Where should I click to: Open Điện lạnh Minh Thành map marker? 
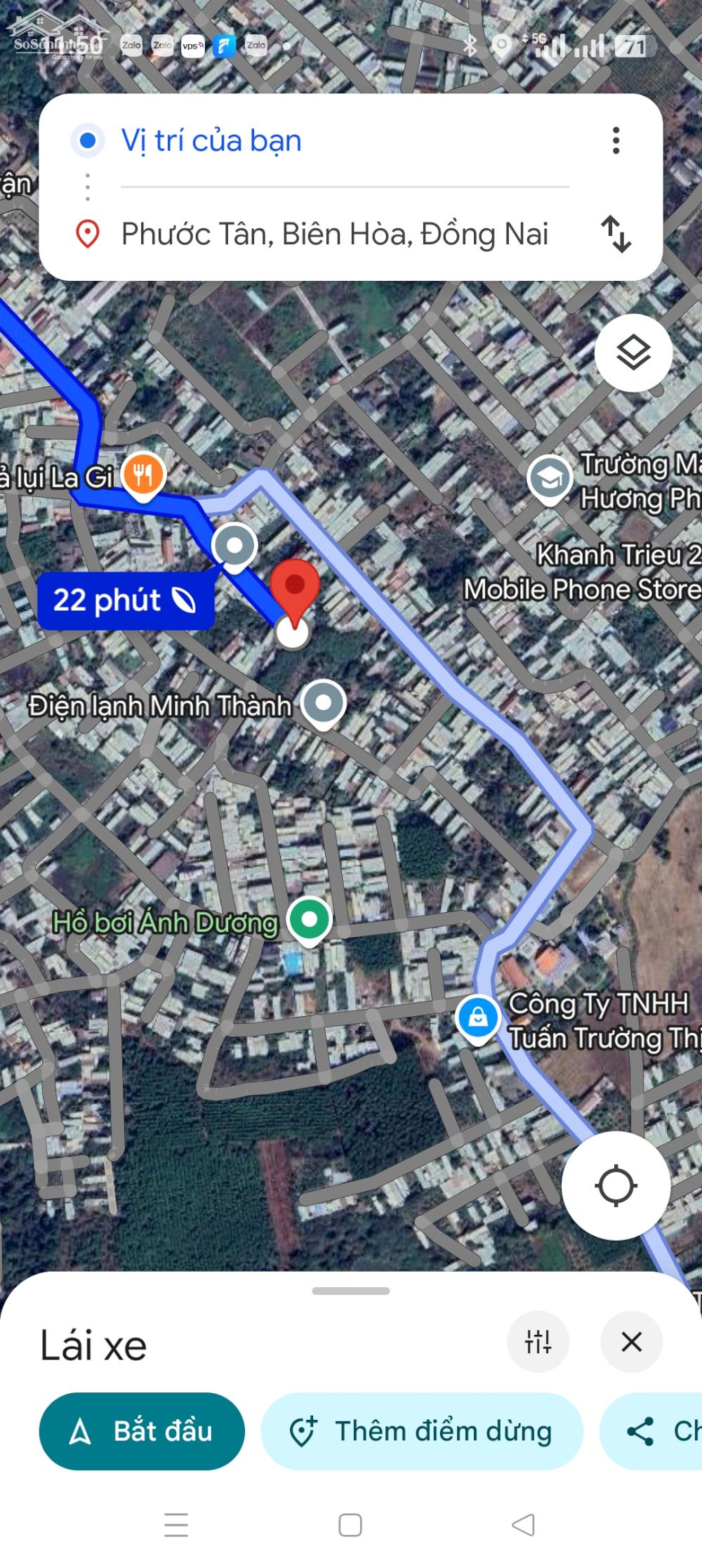pyautogui.click(x=323, y=703)
